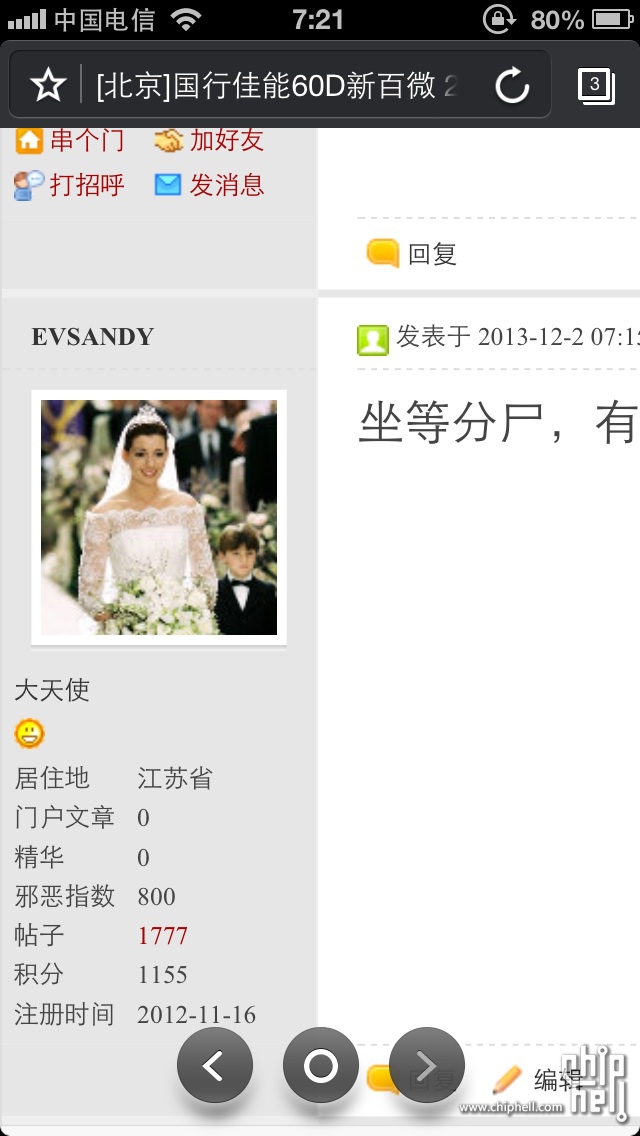Reload the current page

tap(512, 86)
